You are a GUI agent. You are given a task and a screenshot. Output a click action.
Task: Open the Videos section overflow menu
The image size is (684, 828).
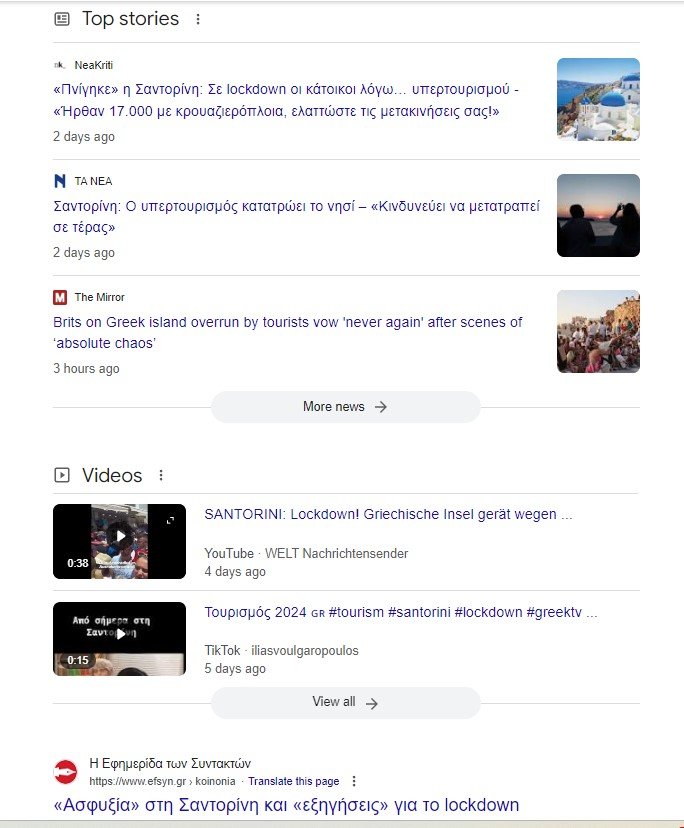[160, 475]
